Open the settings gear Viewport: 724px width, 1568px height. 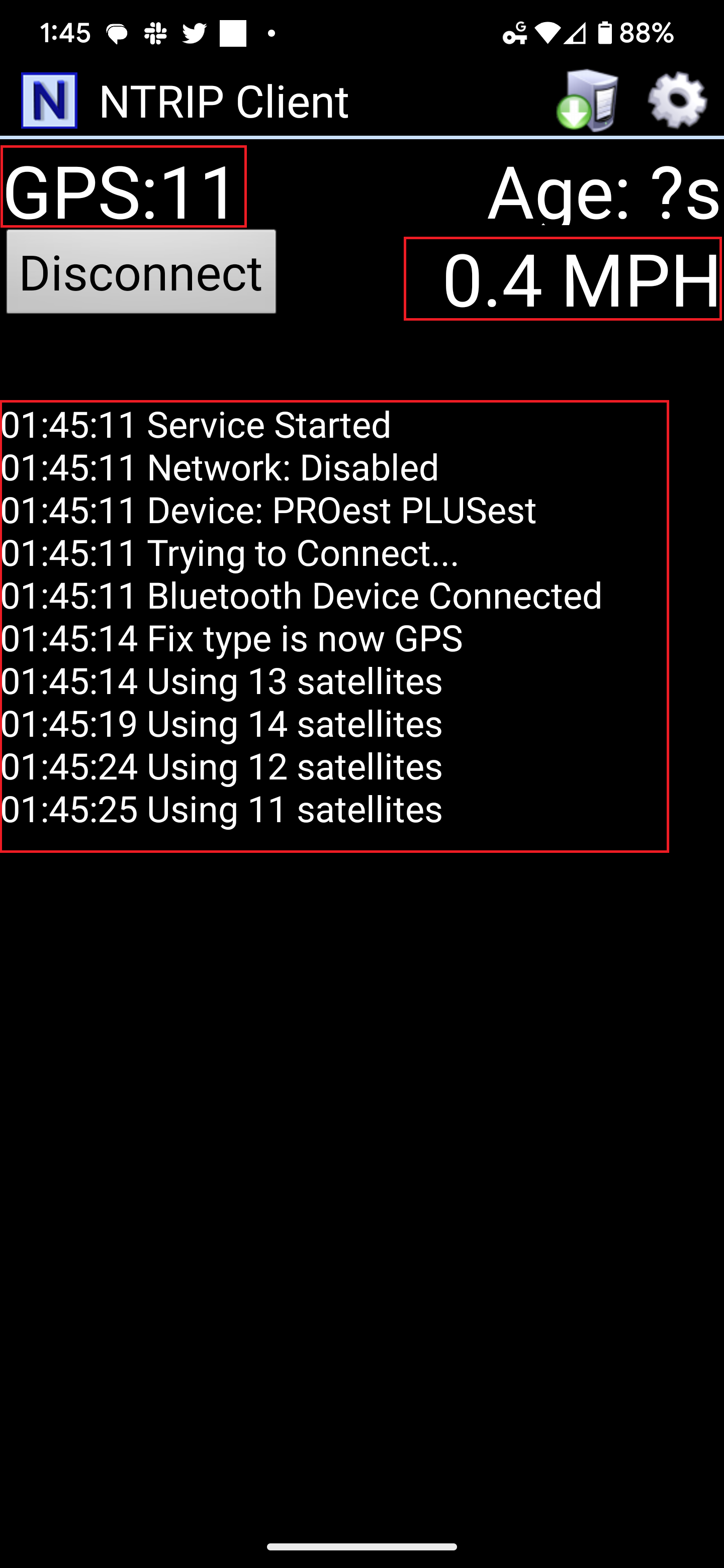677,101
